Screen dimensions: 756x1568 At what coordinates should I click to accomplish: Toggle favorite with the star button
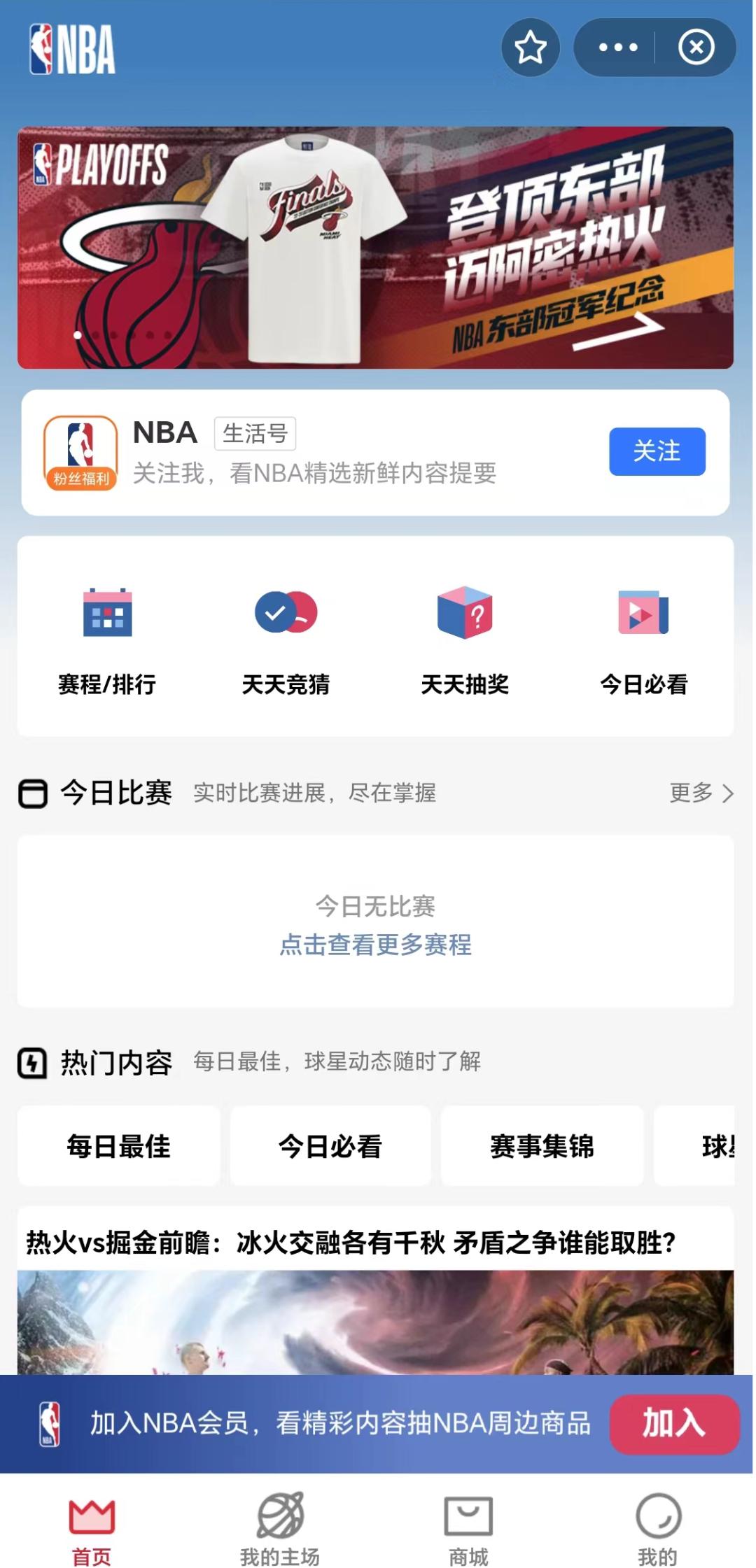(530, 48)
